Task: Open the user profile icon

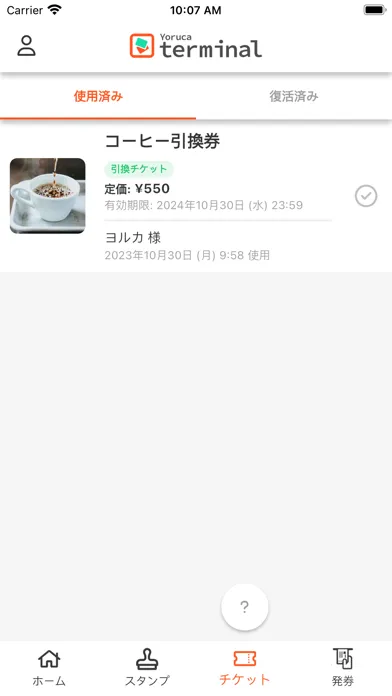Action: [x=27, y=46]
